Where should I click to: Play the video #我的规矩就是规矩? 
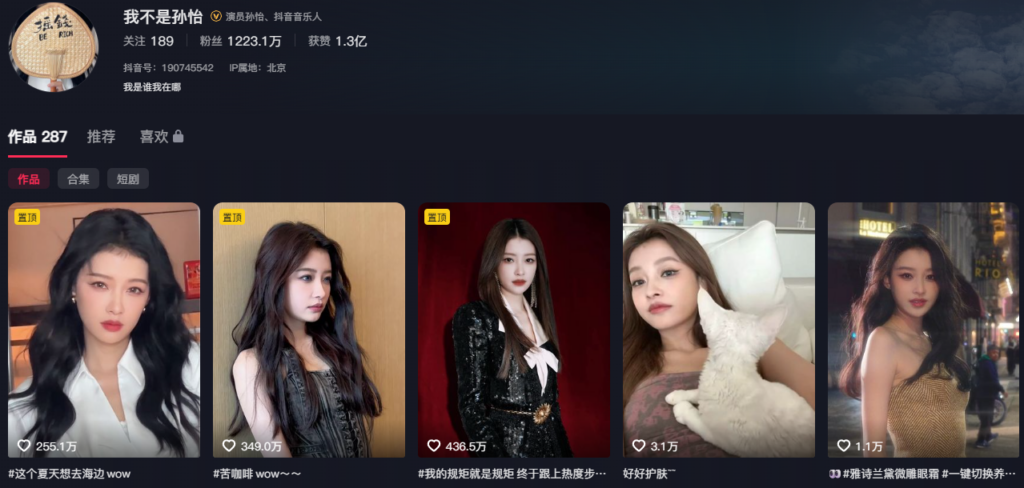click(514, 330)
